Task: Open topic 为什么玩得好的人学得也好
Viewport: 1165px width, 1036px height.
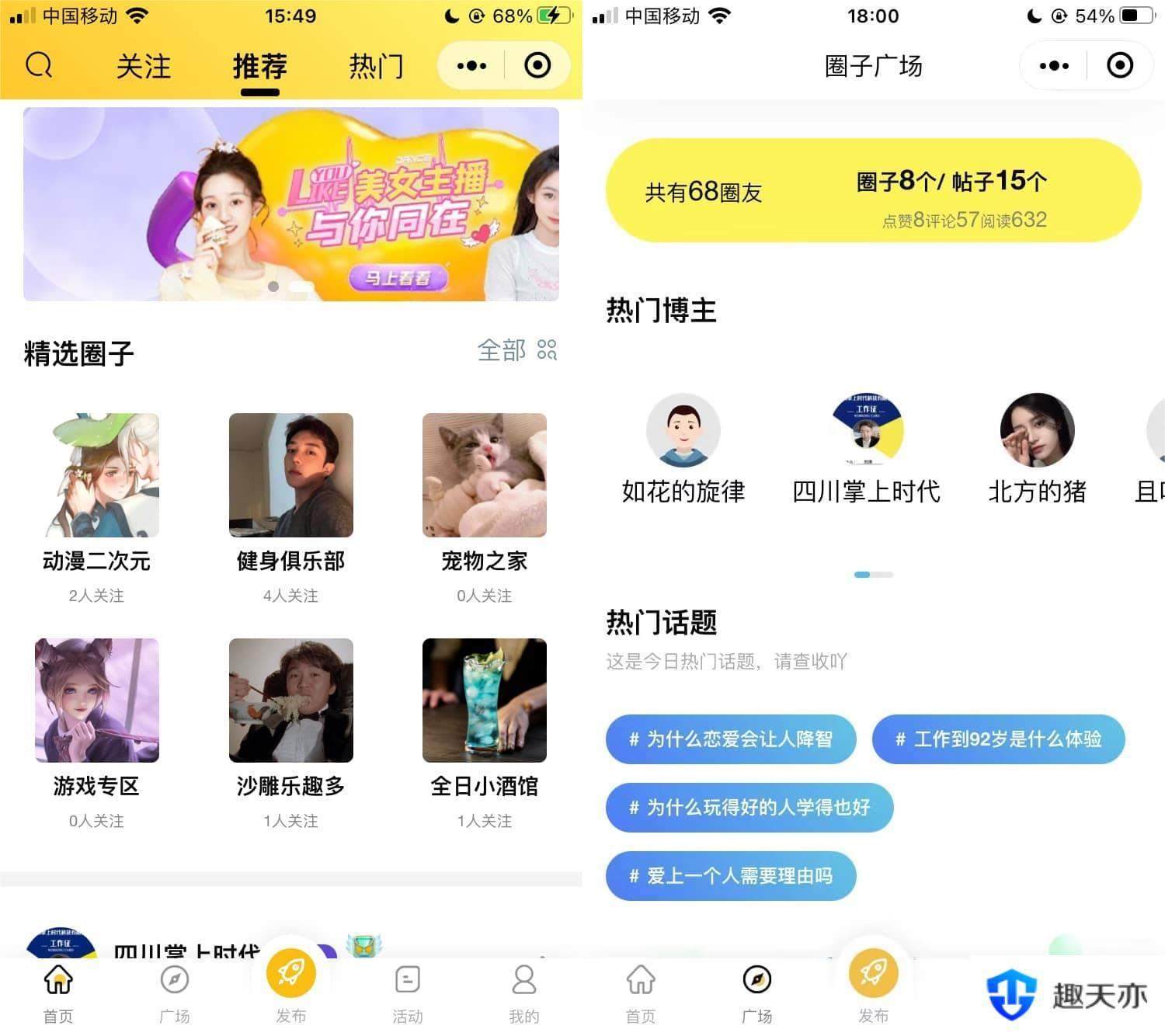Action: [x=749, y=807]
